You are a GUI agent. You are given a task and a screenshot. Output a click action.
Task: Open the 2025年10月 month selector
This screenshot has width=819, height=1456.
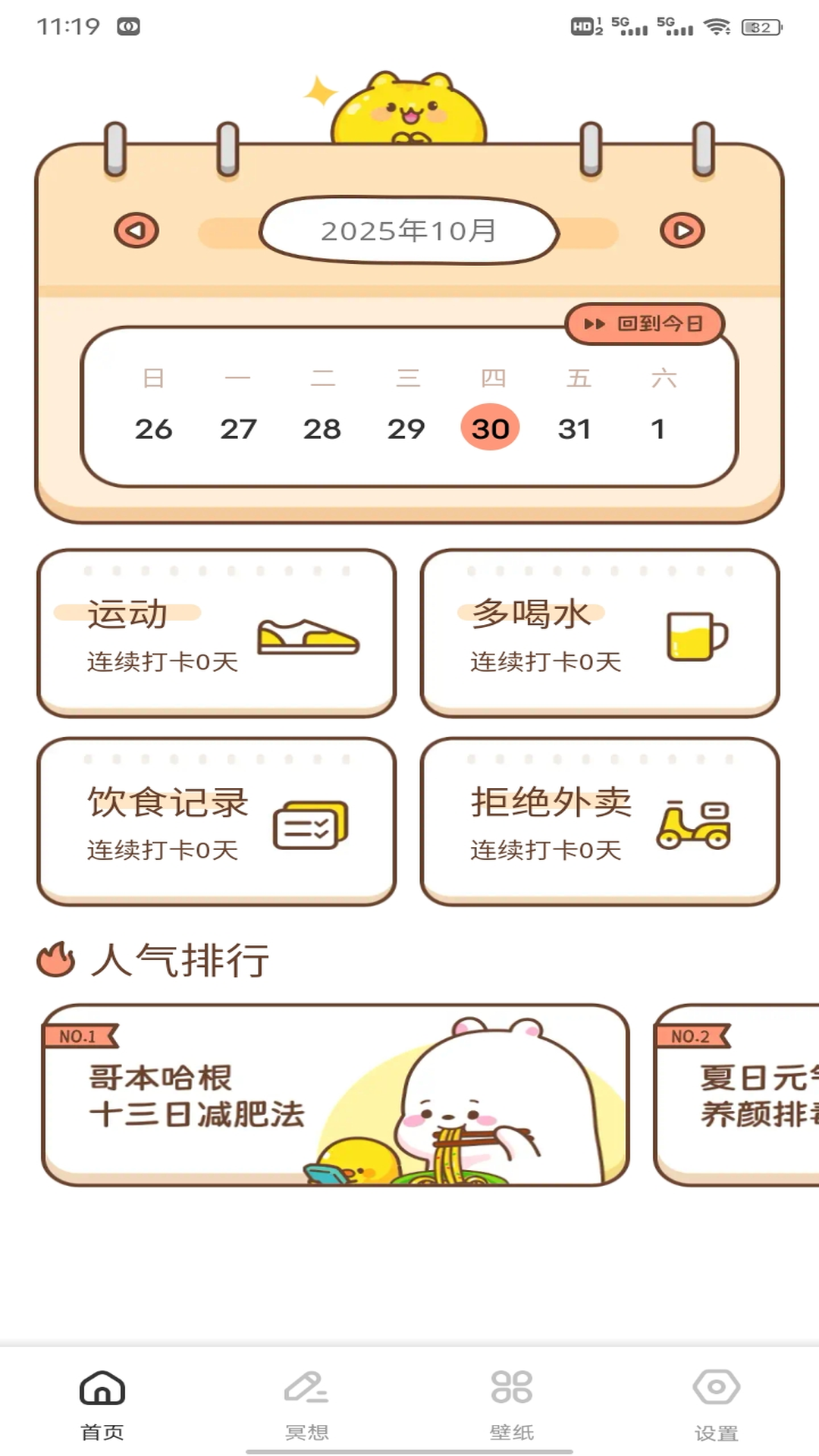coord(409,231)
